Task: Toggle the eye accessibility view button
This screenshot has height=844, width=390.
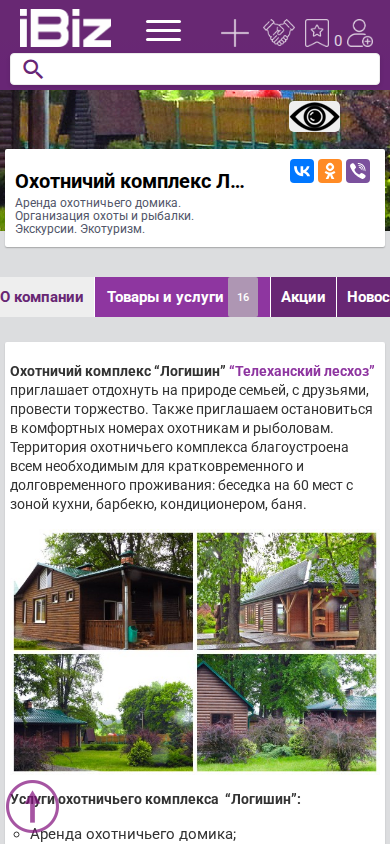Action: (314, 116)
